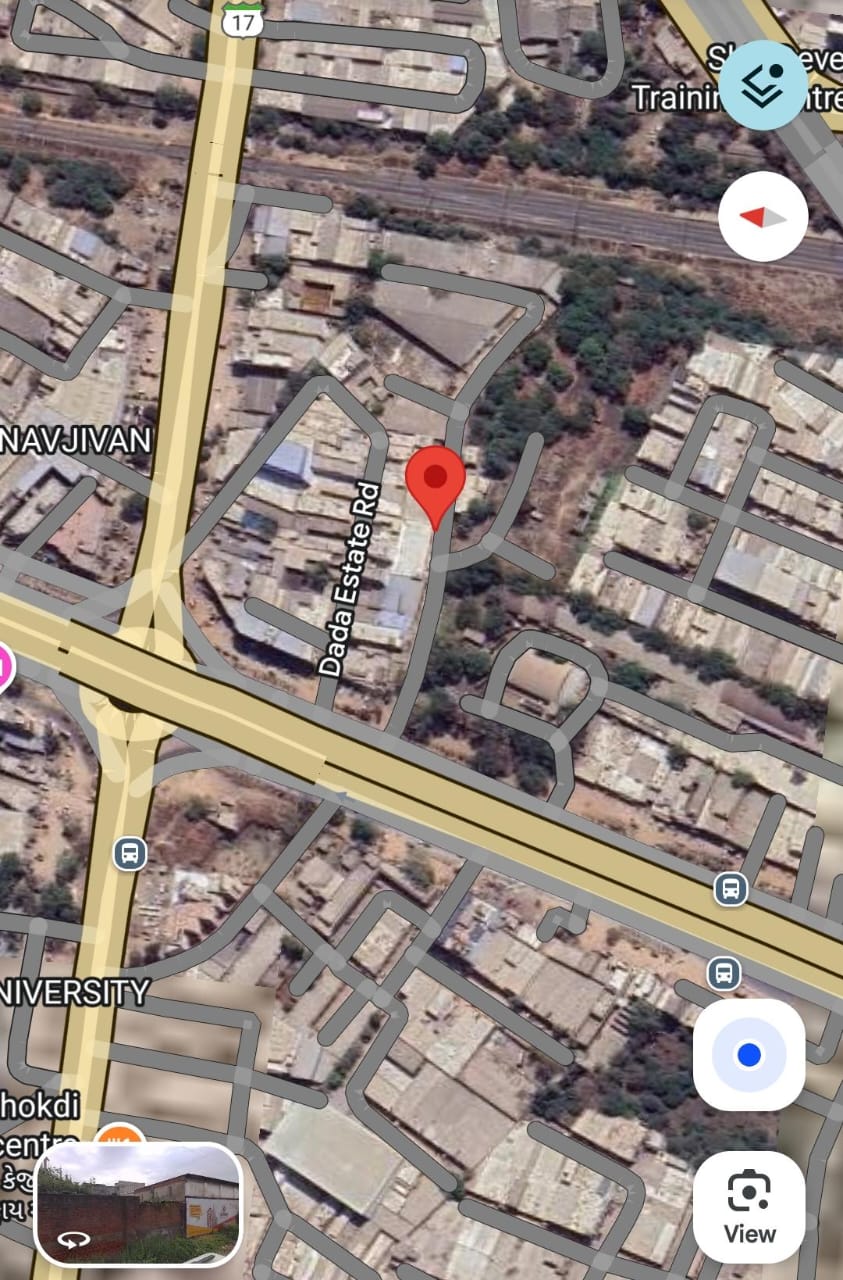Open the View camera button

pos(749,1205)
